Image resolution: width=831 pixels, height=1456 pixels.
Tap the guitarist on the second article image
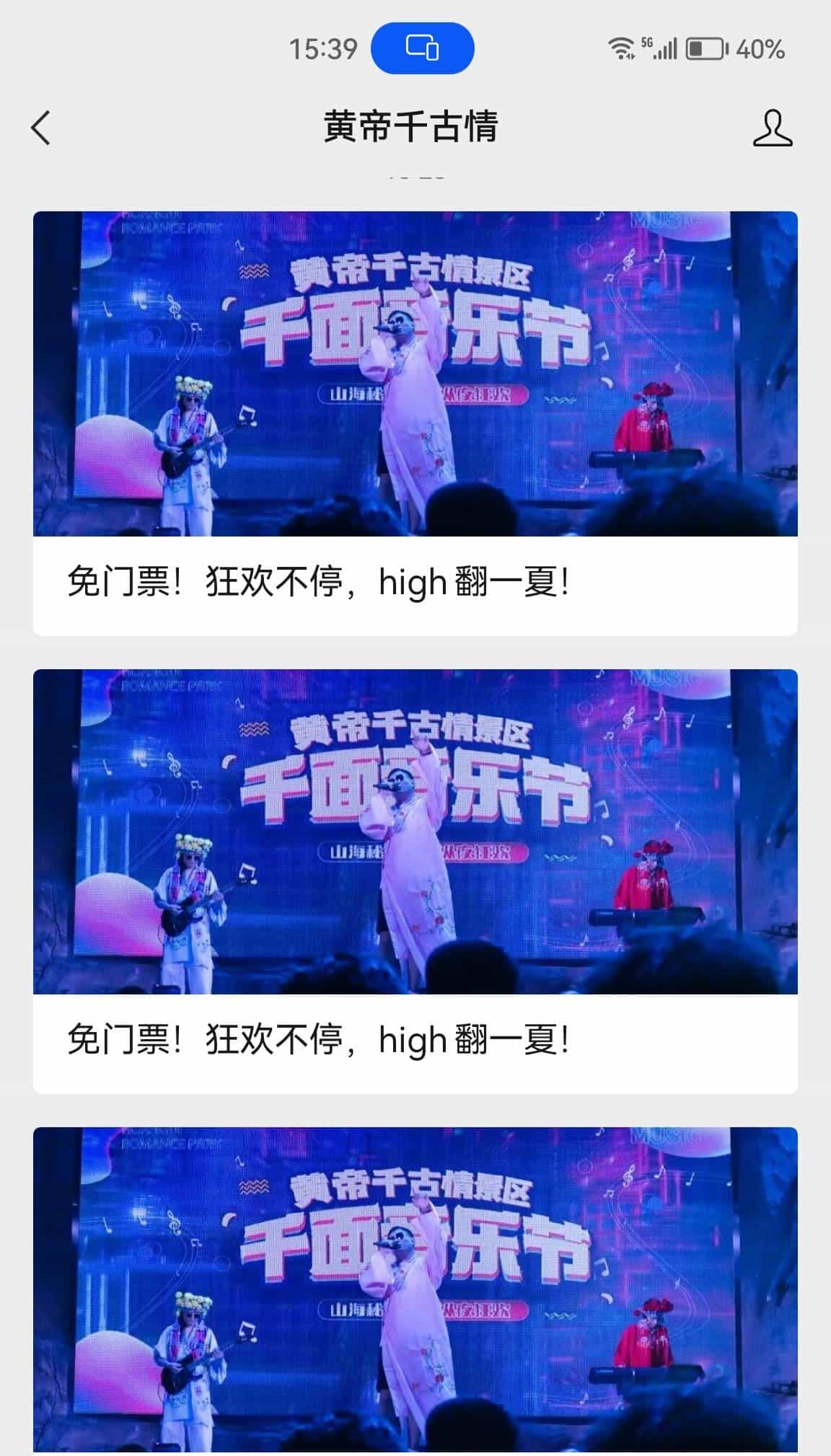tap(189, 901)
